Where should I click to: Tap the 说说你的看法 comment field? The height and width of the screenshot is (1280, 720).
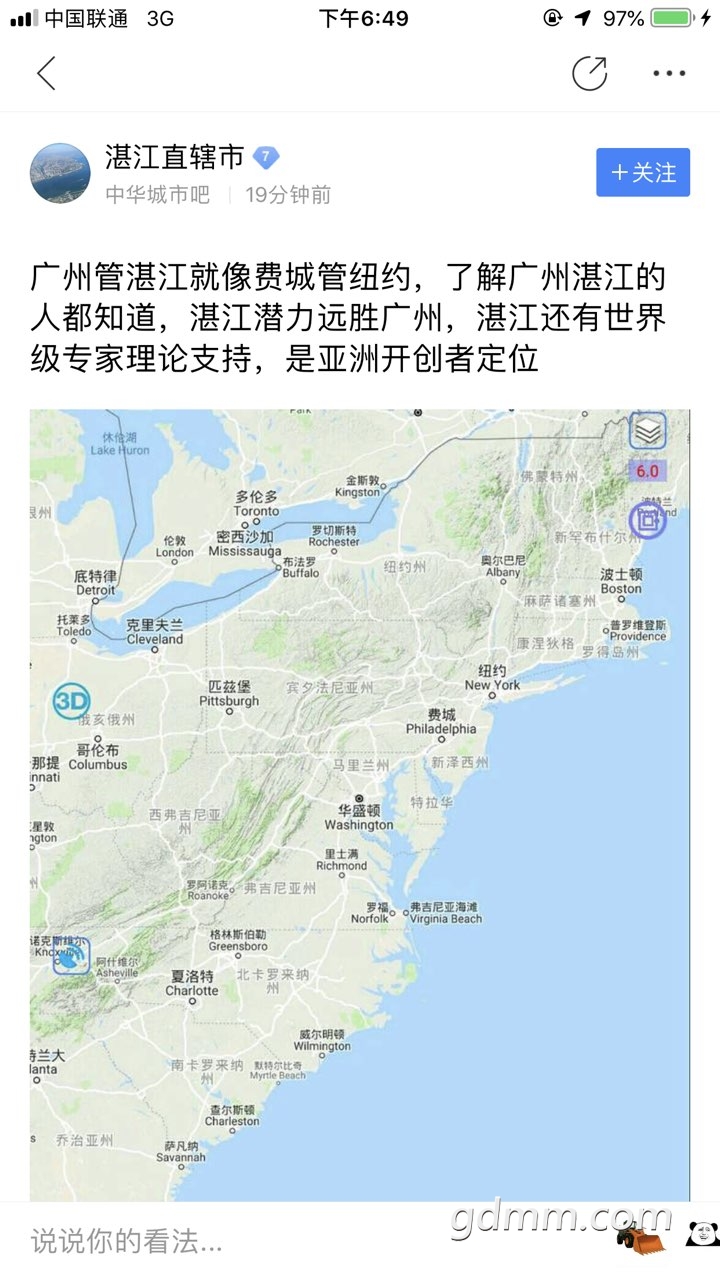click(x=200, y=1241)
